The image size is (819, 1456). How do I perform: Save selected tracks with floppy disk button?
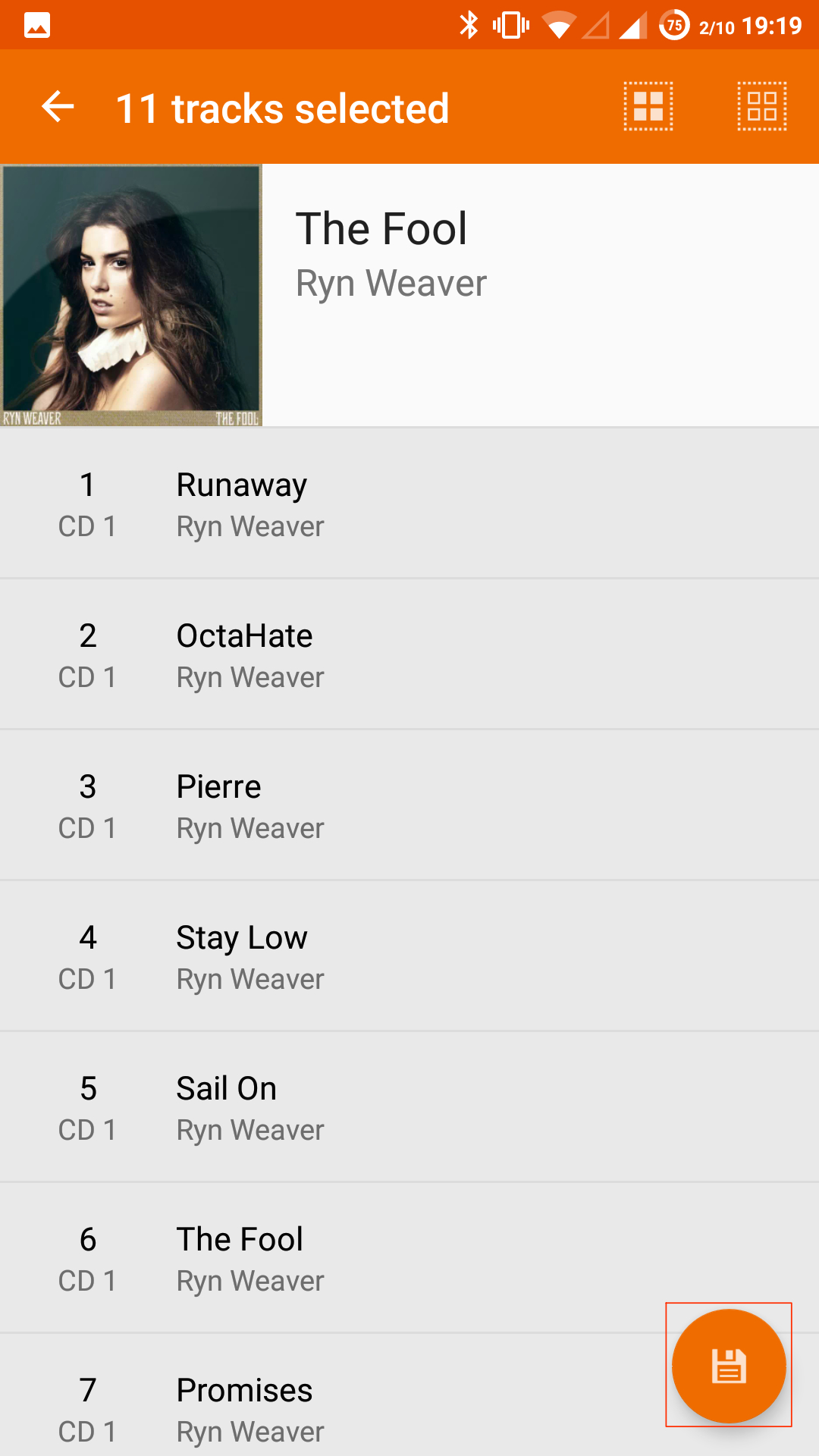729,1366
